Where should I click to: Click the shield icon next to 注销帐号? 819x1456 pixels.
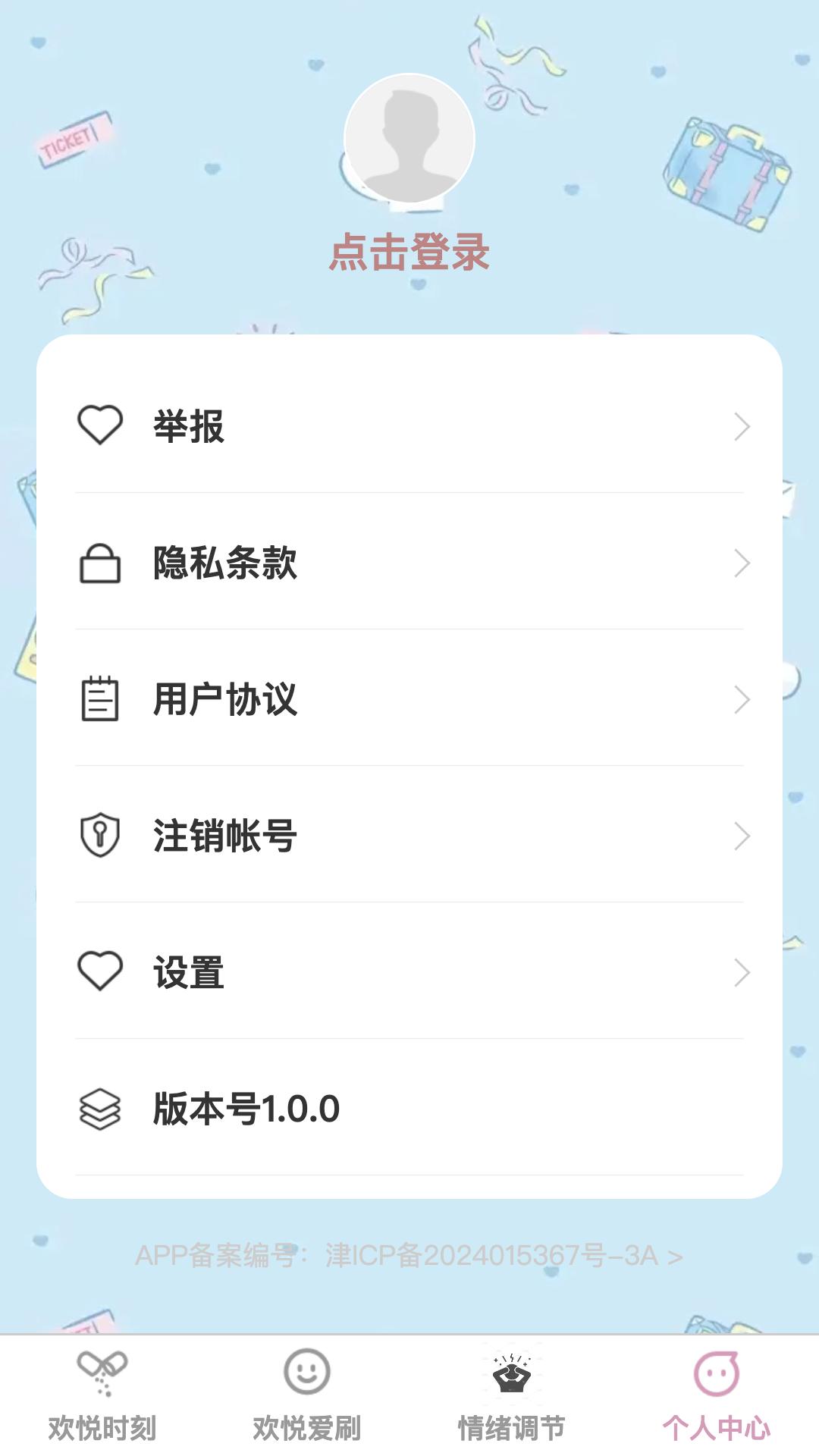click(x=99, y=836)
